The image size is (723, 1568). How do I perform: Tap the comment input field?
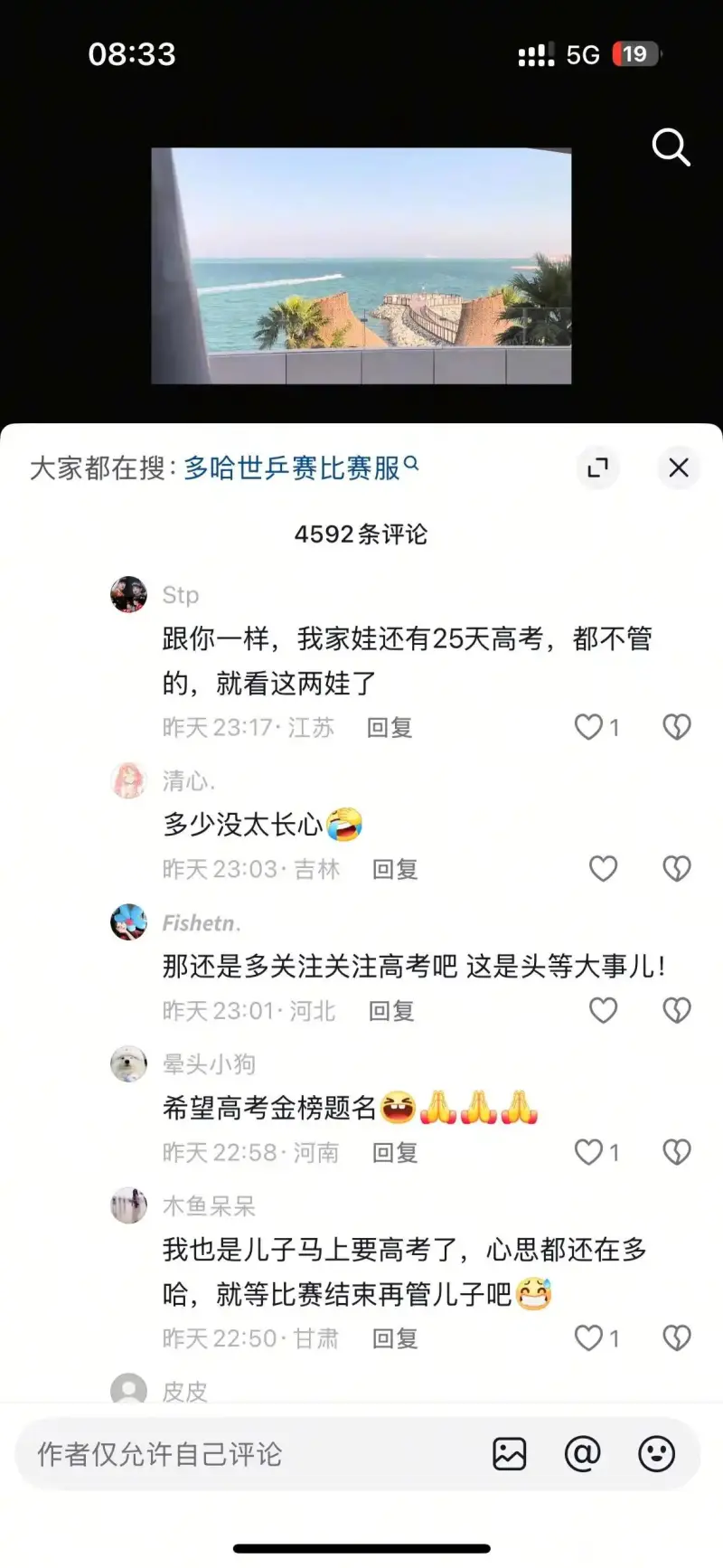[244, 1454]
